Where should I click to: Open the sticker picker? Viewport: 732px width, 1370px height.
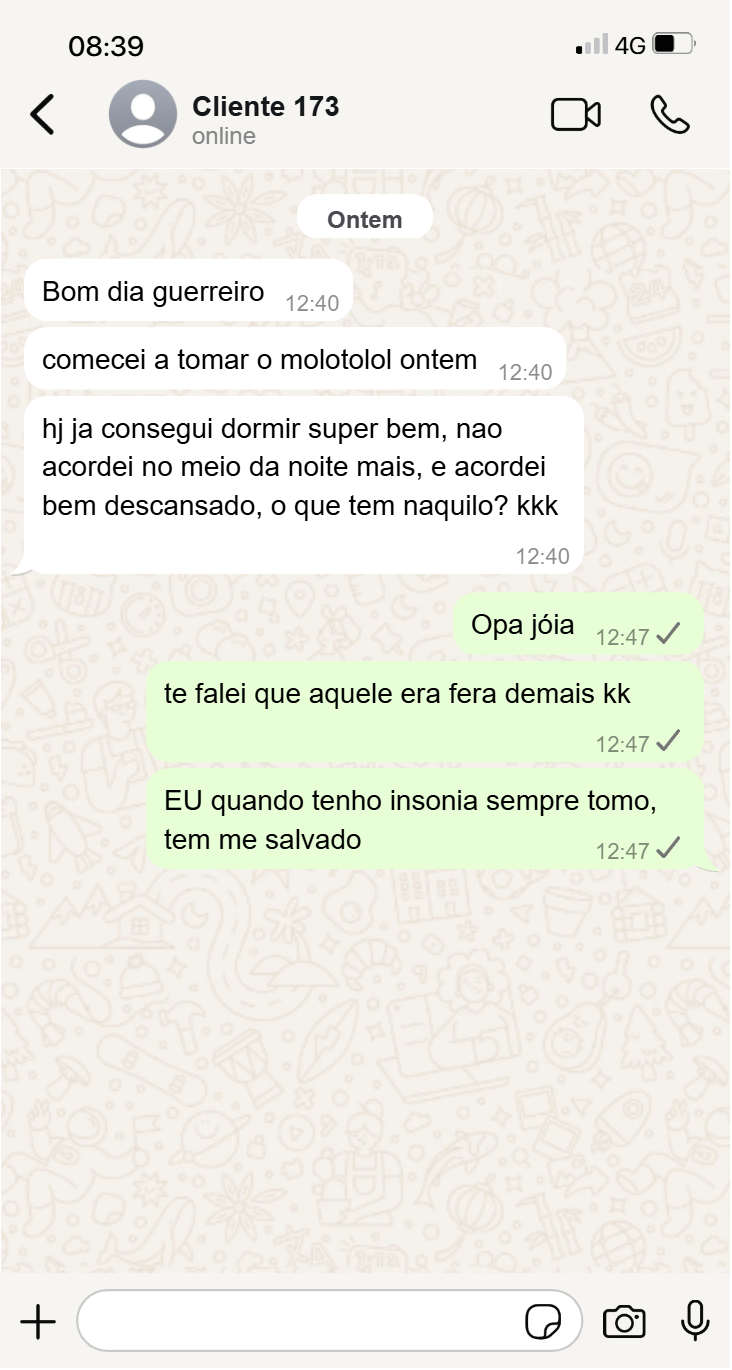pos(543,1322)
